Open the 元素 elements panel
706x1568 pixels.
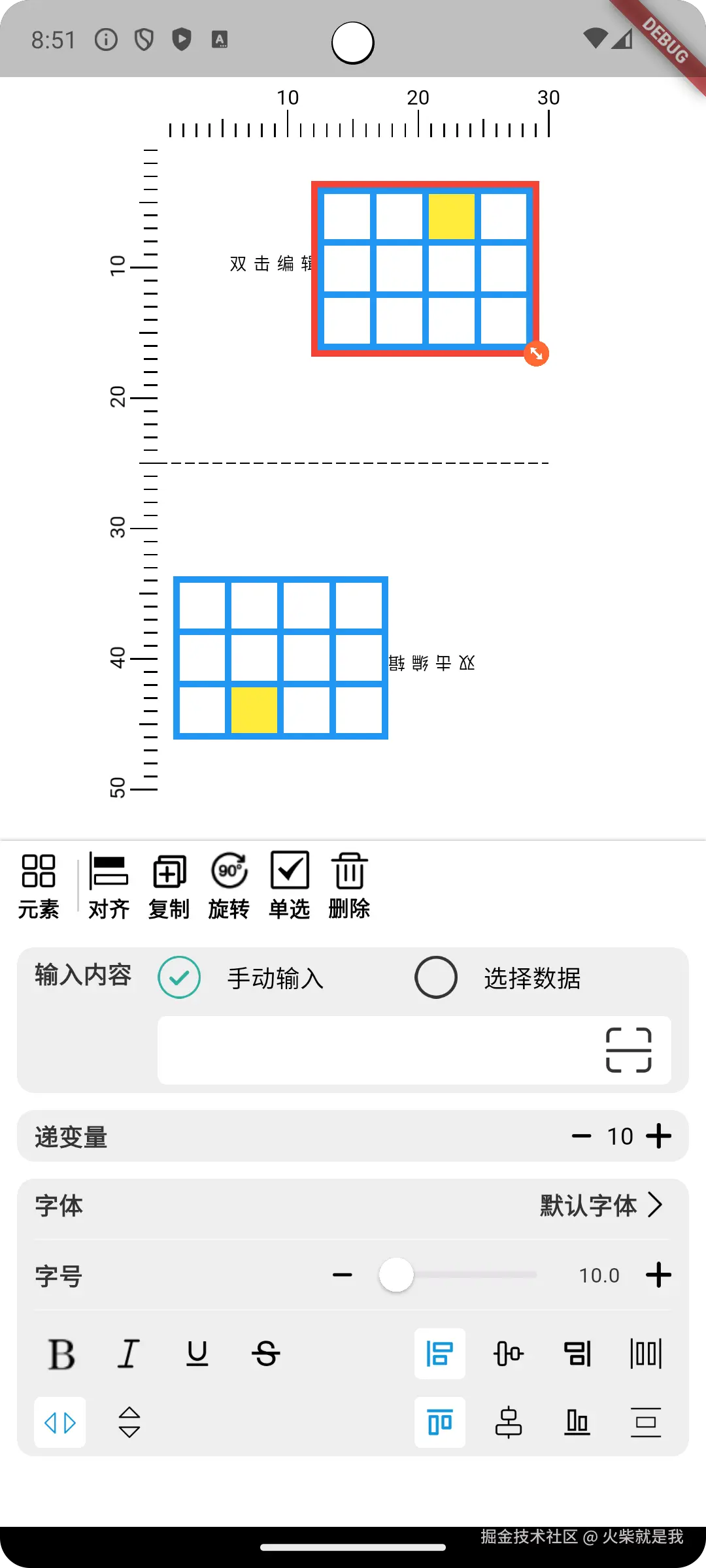coord(39,885)
